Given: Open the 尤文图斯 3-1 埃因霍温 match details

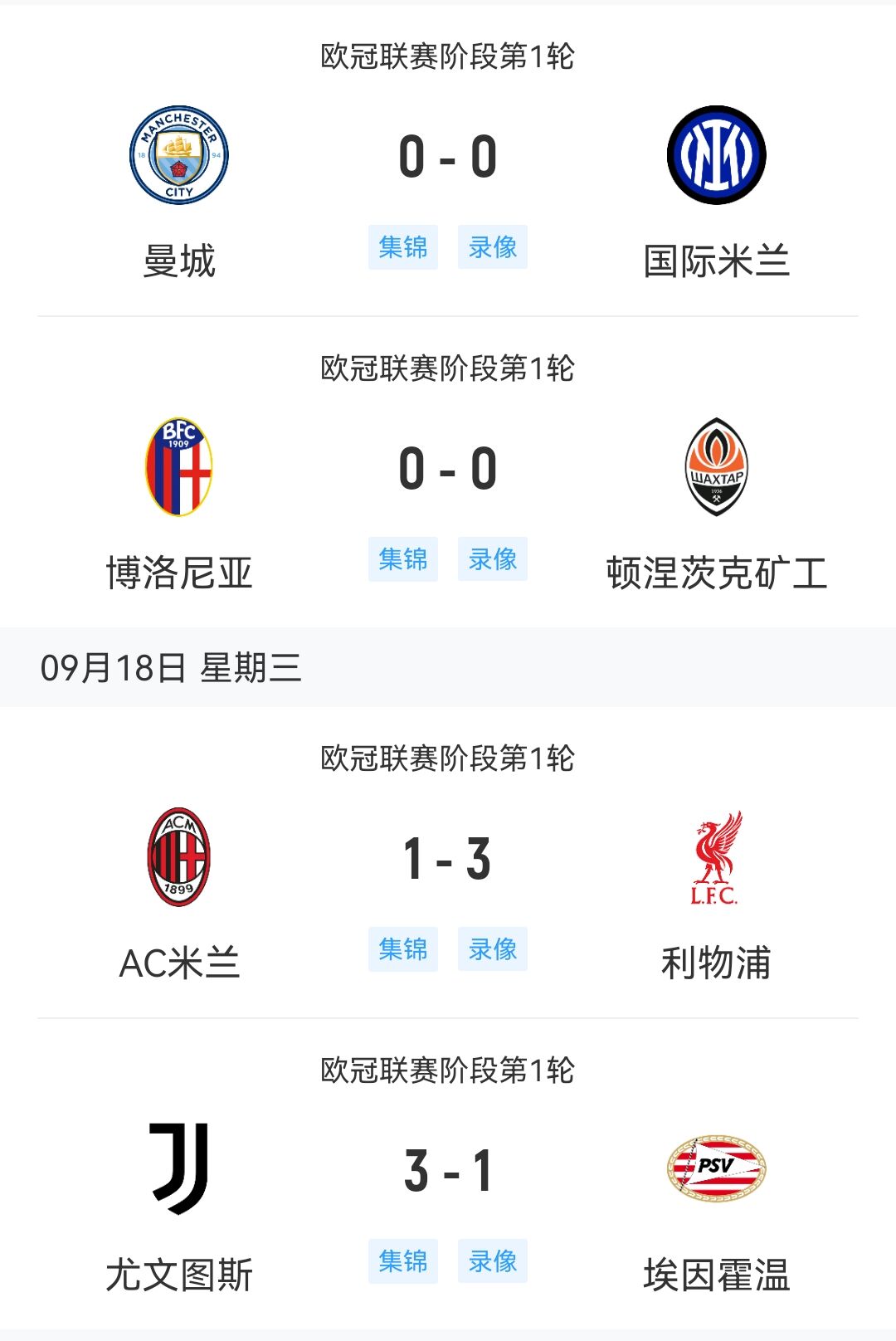Looking at the screenshot, I should pos(448,1171).
